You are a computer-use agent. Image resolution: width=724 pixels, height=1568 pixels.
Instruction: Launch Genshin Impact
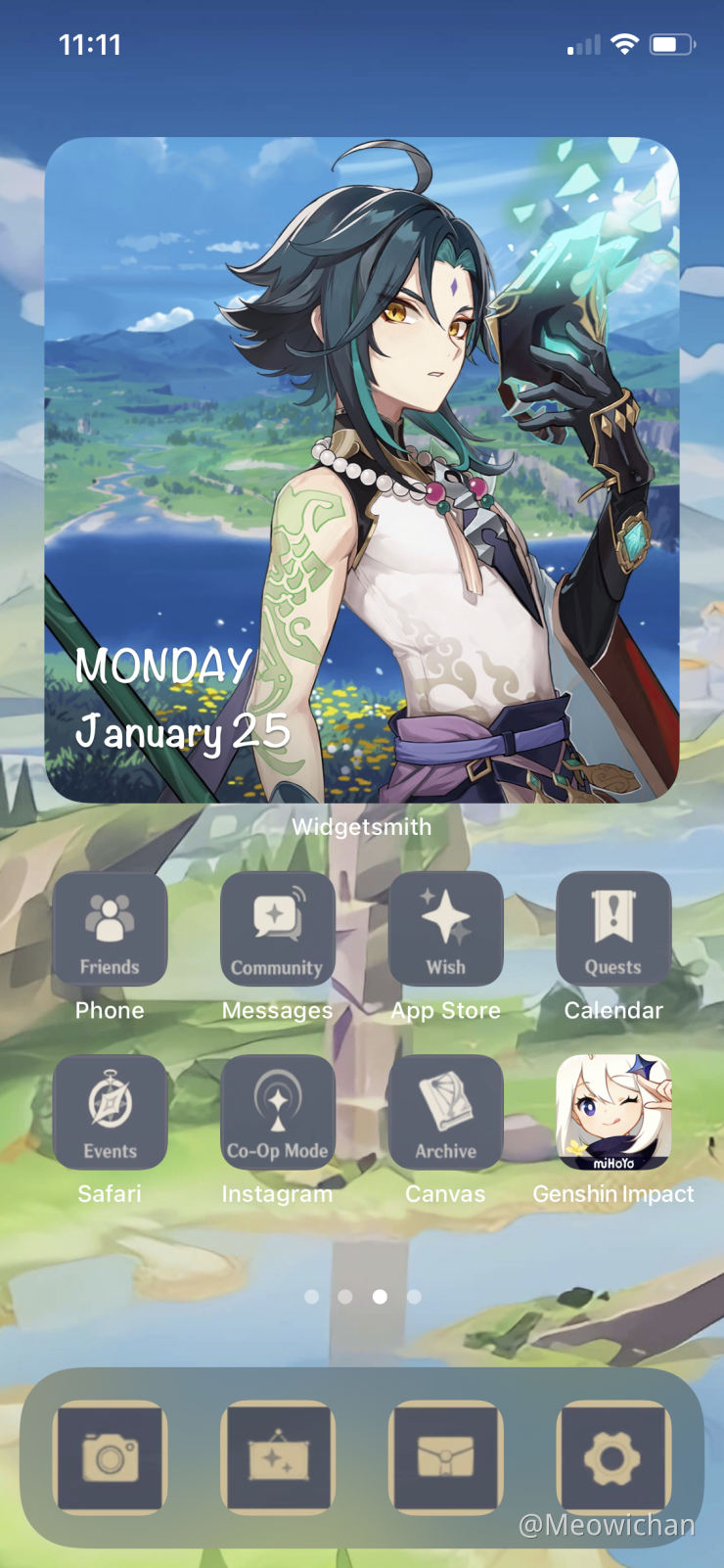[613, 1113]
